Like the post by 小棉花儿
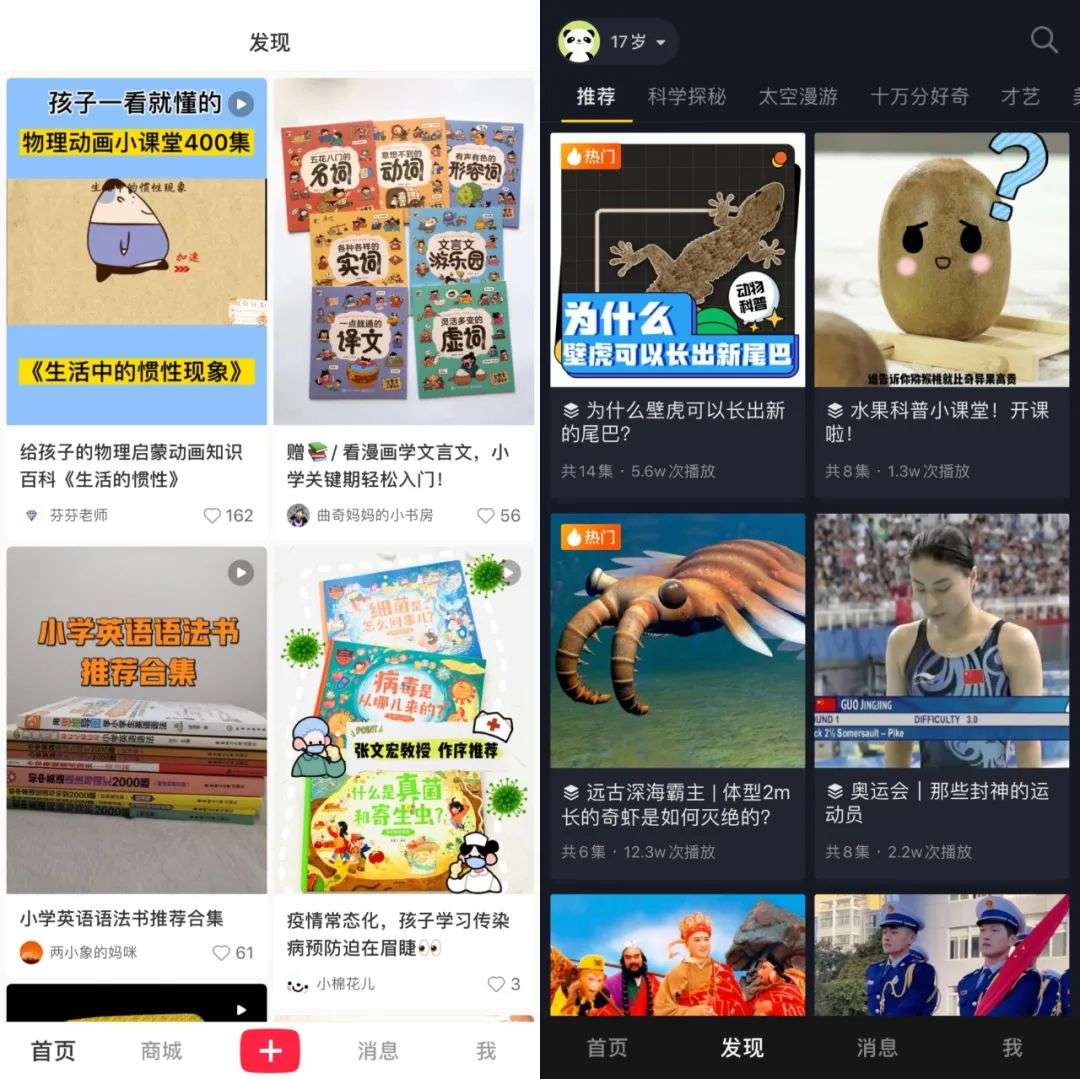 [497, 984]
